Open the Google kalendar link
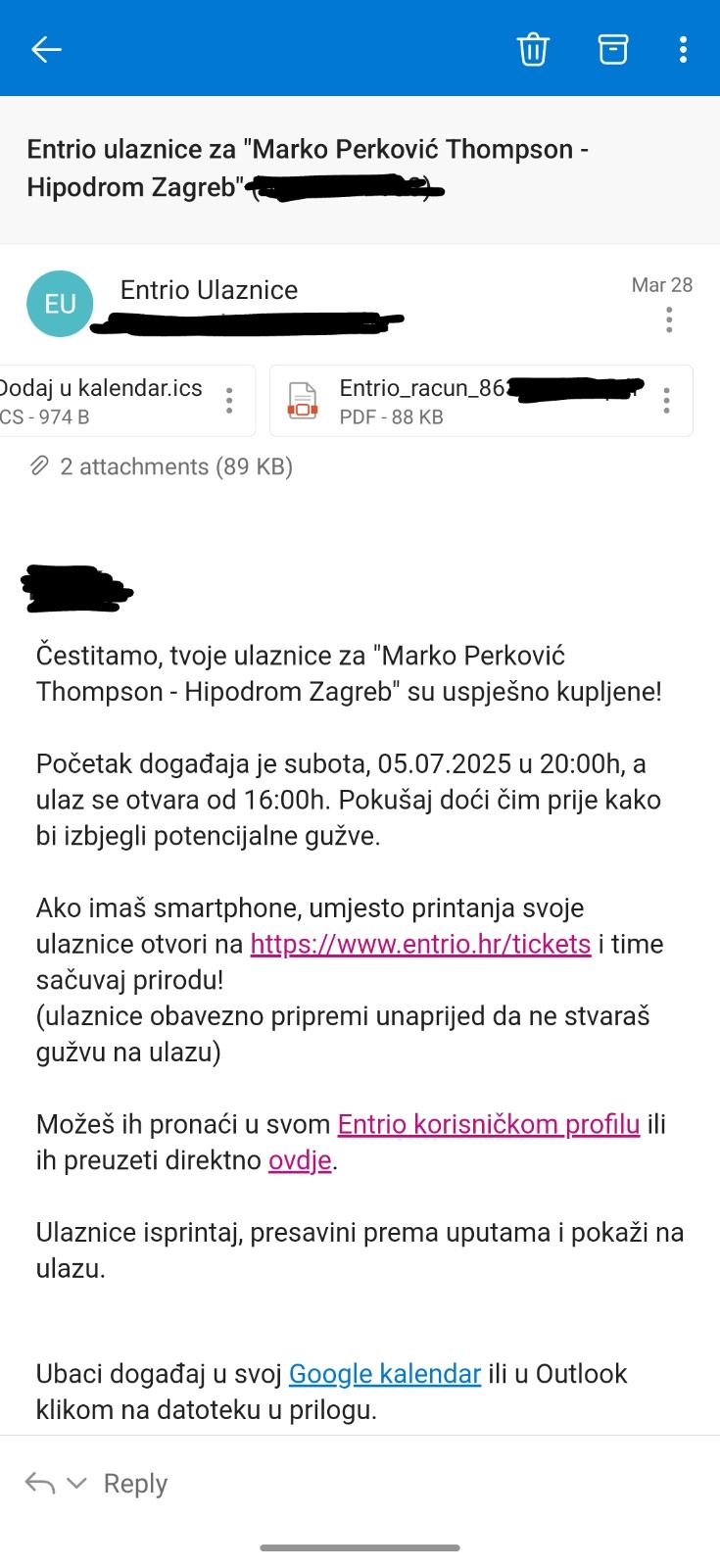Viewport: 720px width, 1568px height. pyautogui.click(x=384, y=1374)
